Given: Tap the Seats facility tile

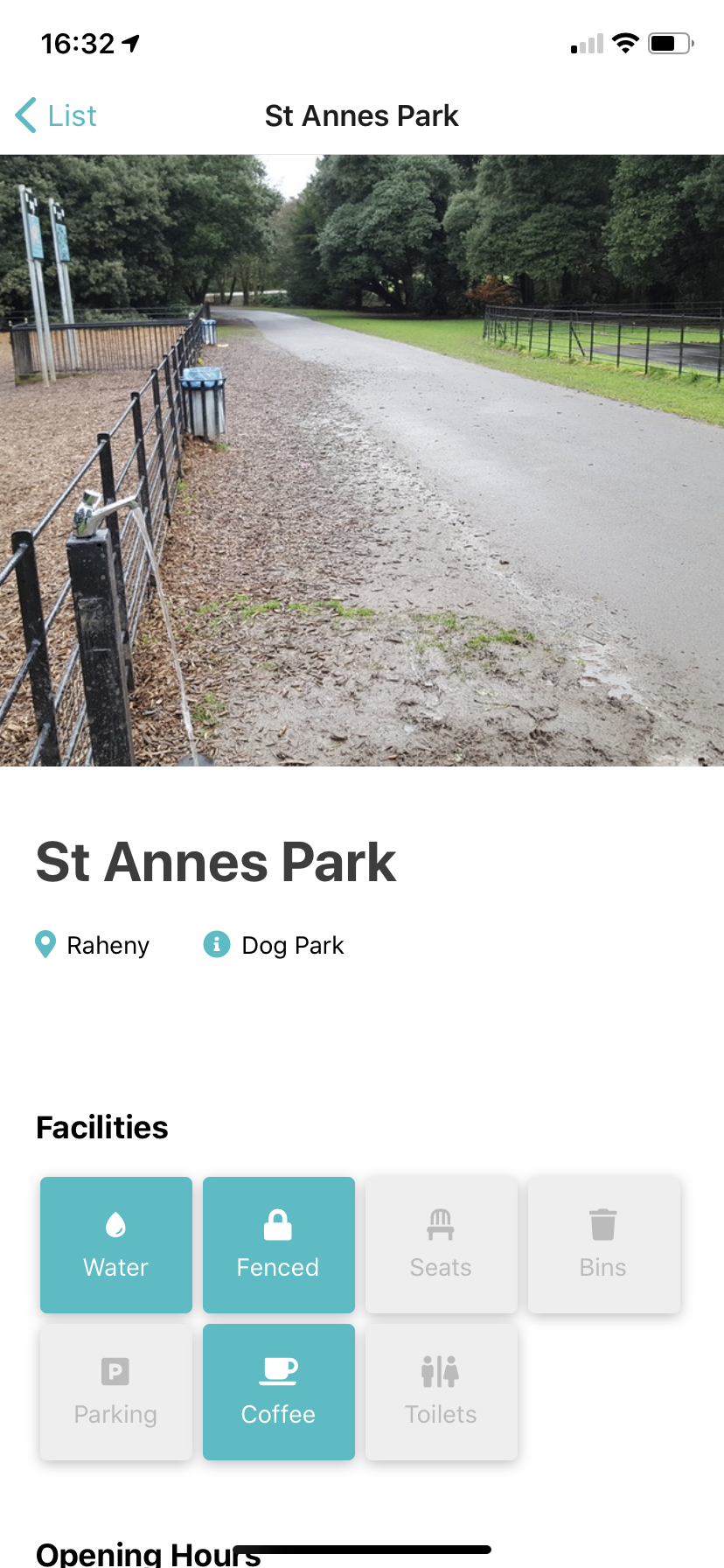Looking at the screenshot, I should point(442,1244).
